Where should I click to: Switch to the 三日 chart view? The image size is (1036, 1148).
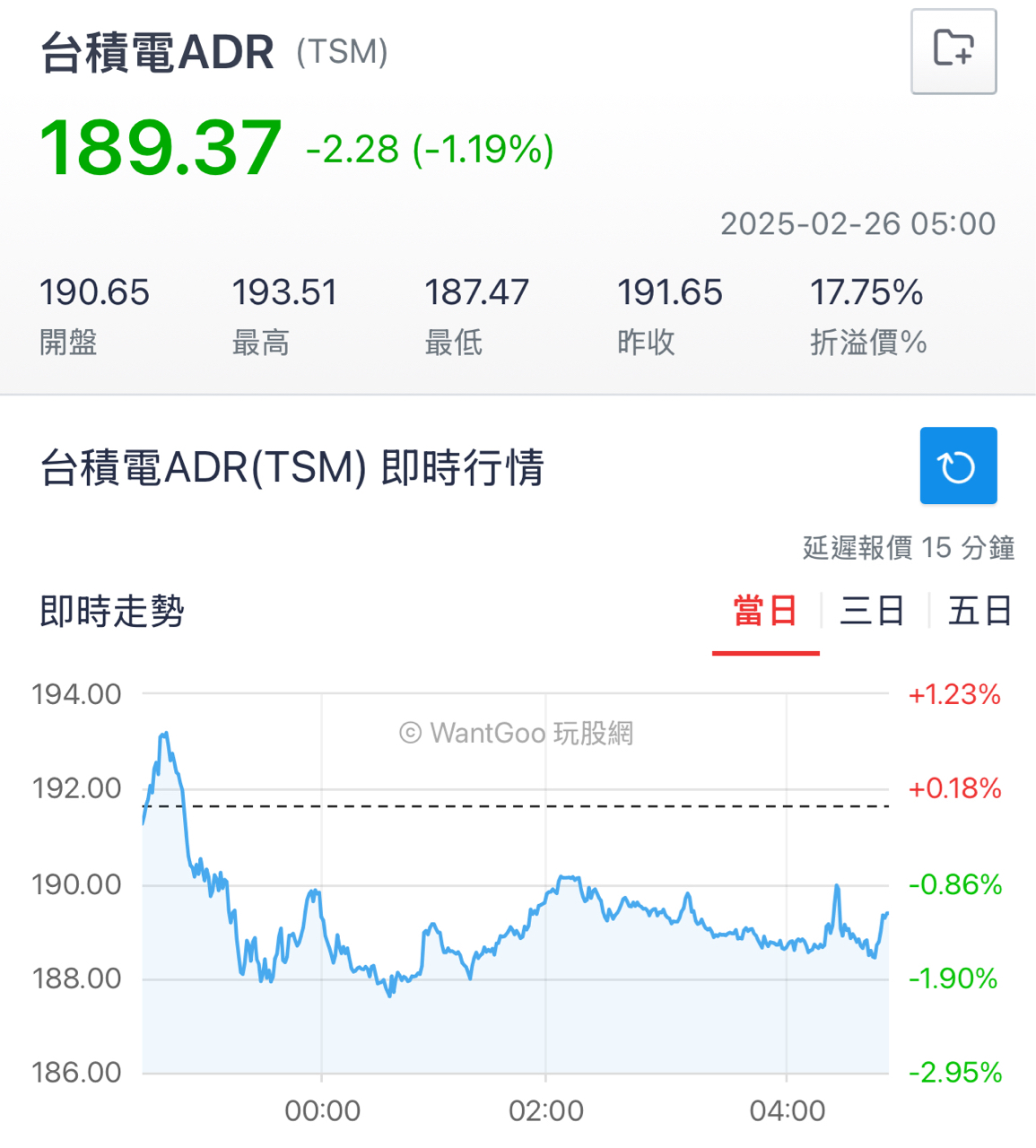[x=872, y=612]
